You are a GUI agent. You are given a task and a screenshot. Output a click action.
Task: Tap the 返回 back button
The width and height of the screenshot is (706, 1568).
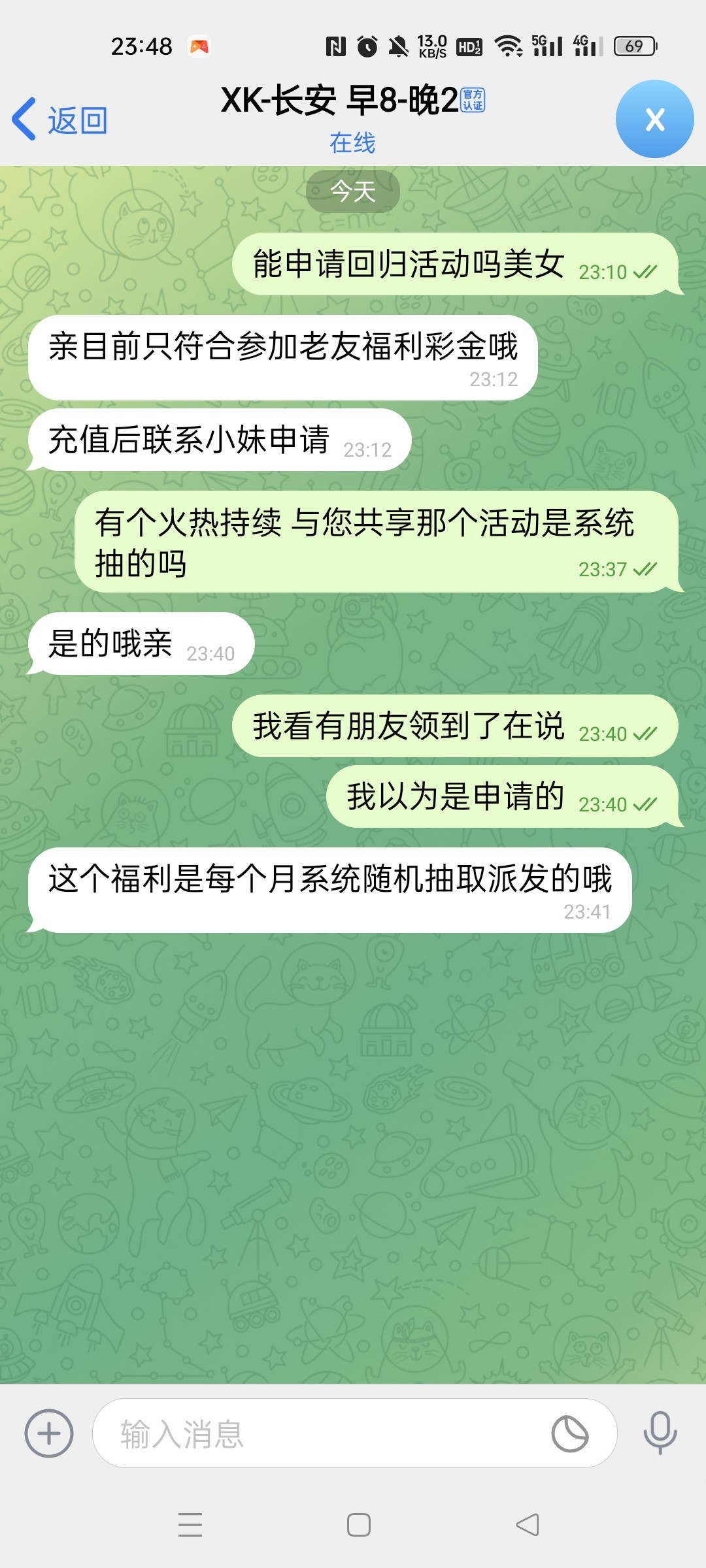(x=60, y=120)
